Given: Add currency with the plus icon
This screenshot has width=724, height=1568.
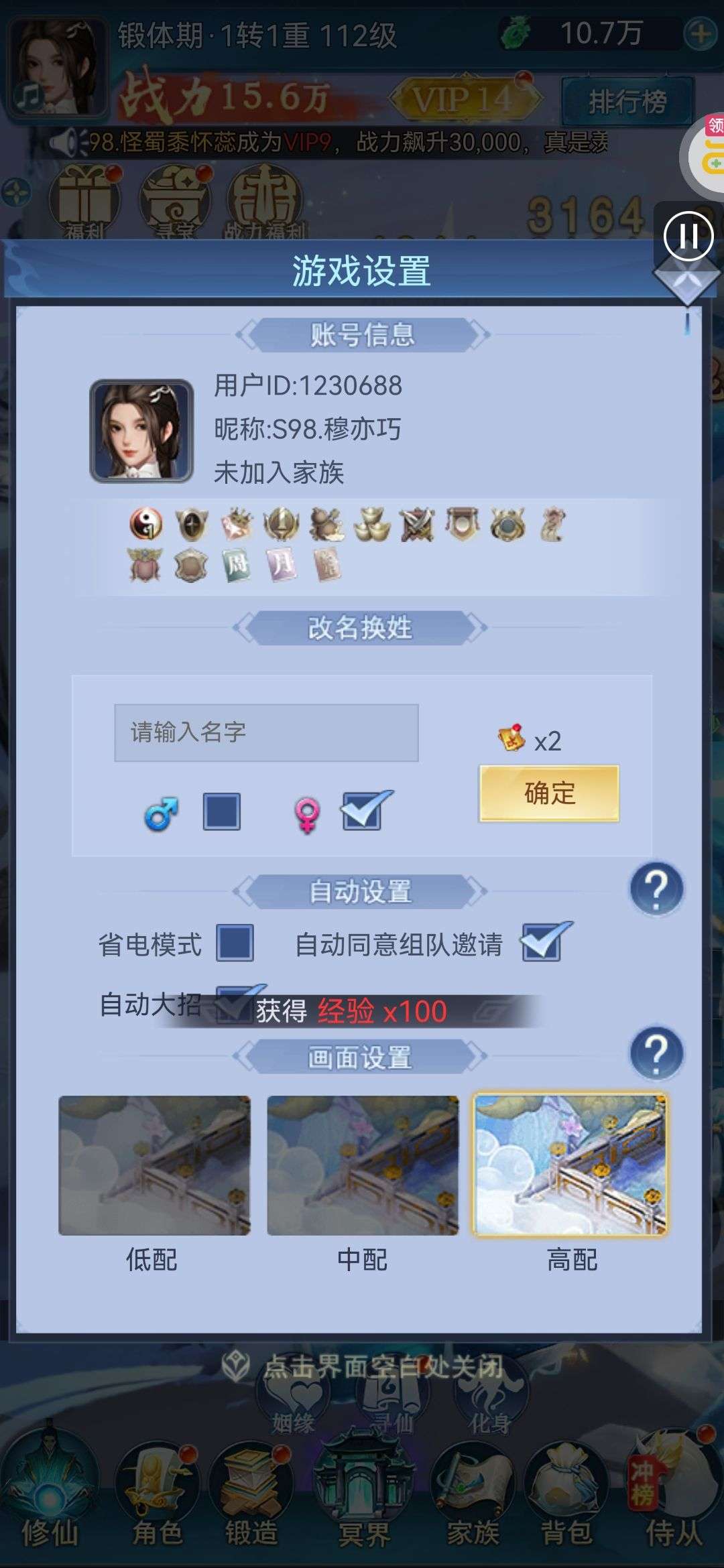Looking at the screenshot, I should point(701,34).
